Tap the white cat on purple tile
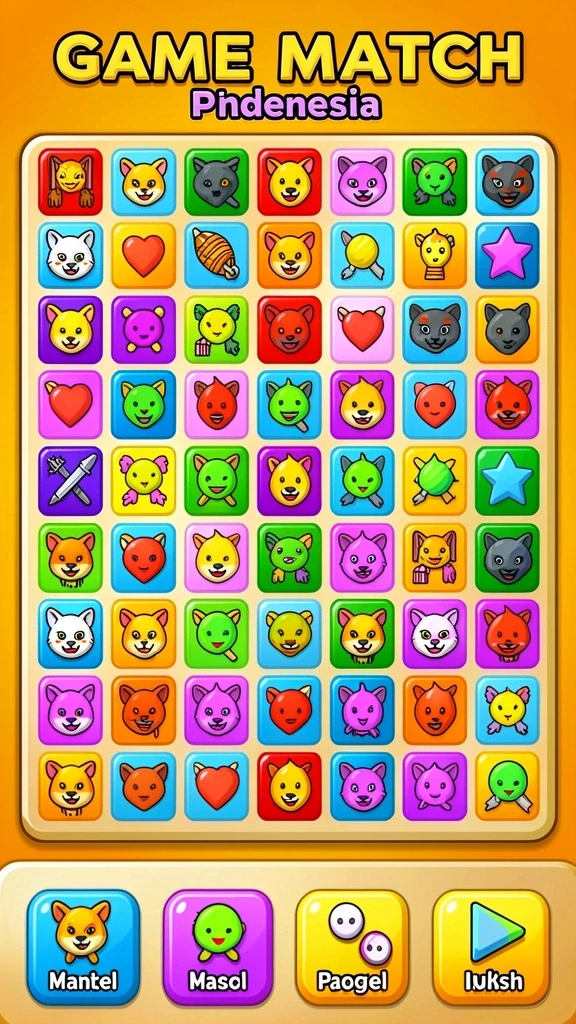Screen dimensions: 576x1024 point(434,632)
